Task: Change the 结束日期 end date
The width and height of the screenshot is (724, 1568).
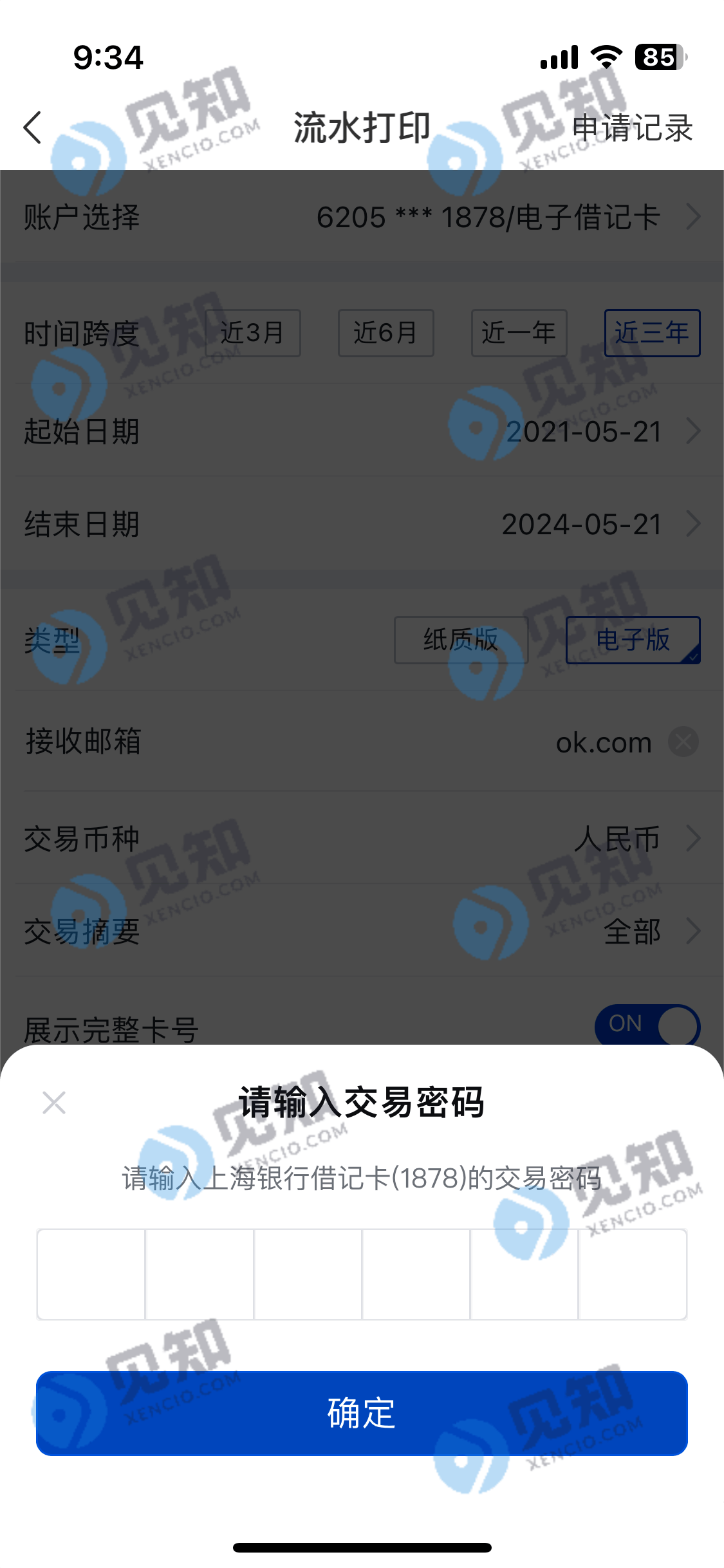Action: click(x=362, y=524)
